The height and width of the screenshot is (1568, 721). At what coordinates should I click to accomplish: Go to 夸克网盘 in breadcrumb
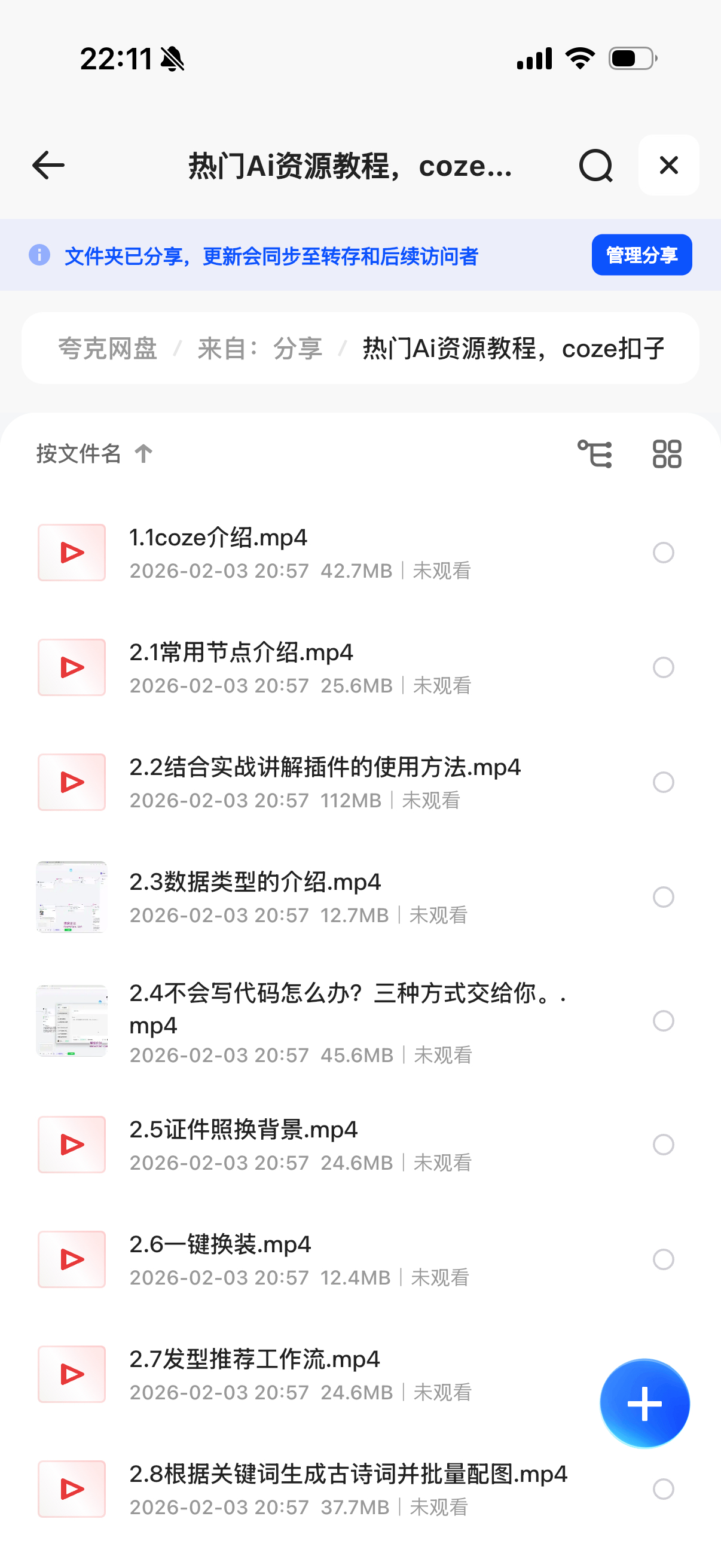point(108,349)
